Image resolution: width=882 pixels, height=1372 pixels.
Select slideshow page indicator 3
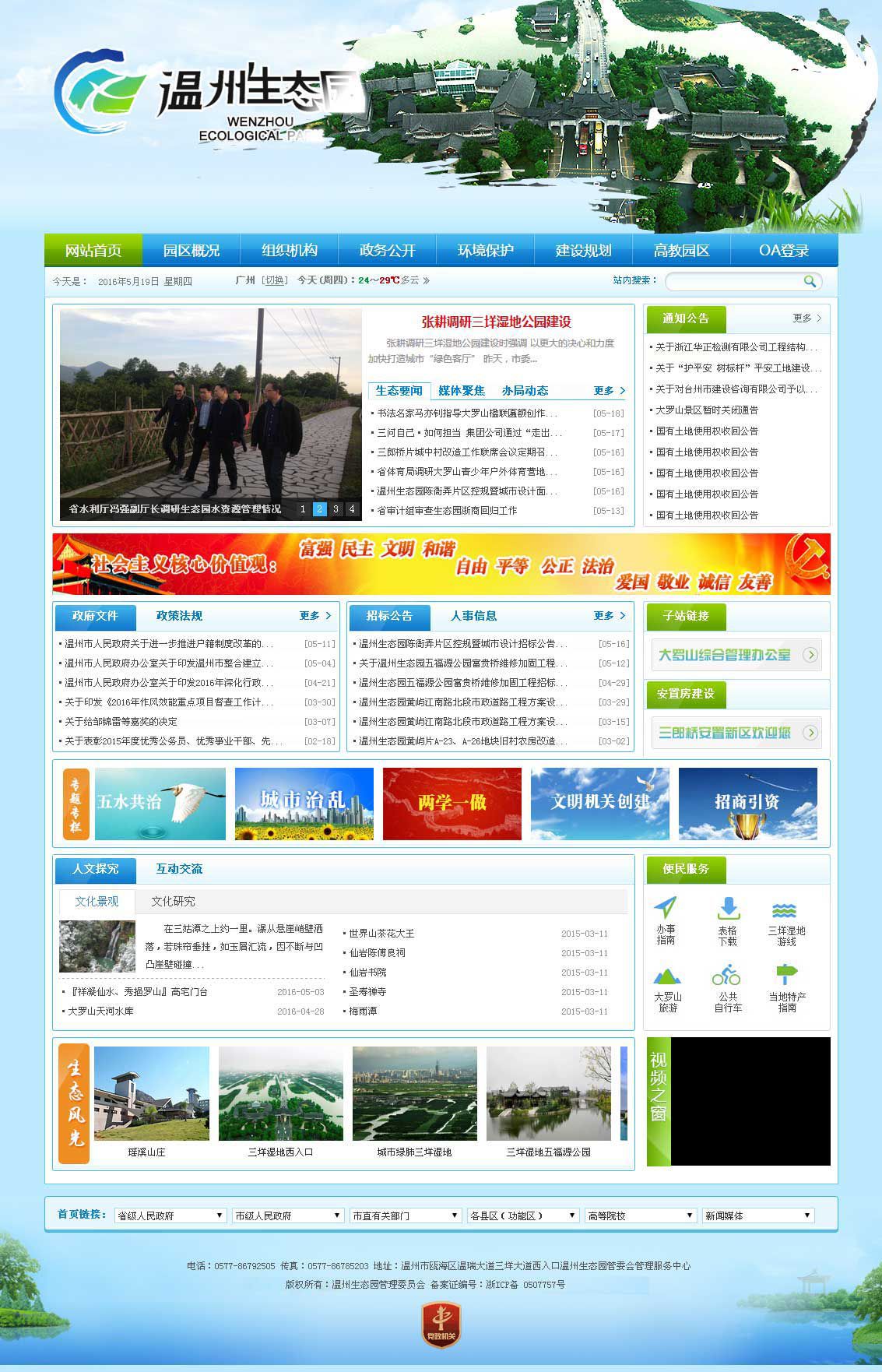coord(336,509)
